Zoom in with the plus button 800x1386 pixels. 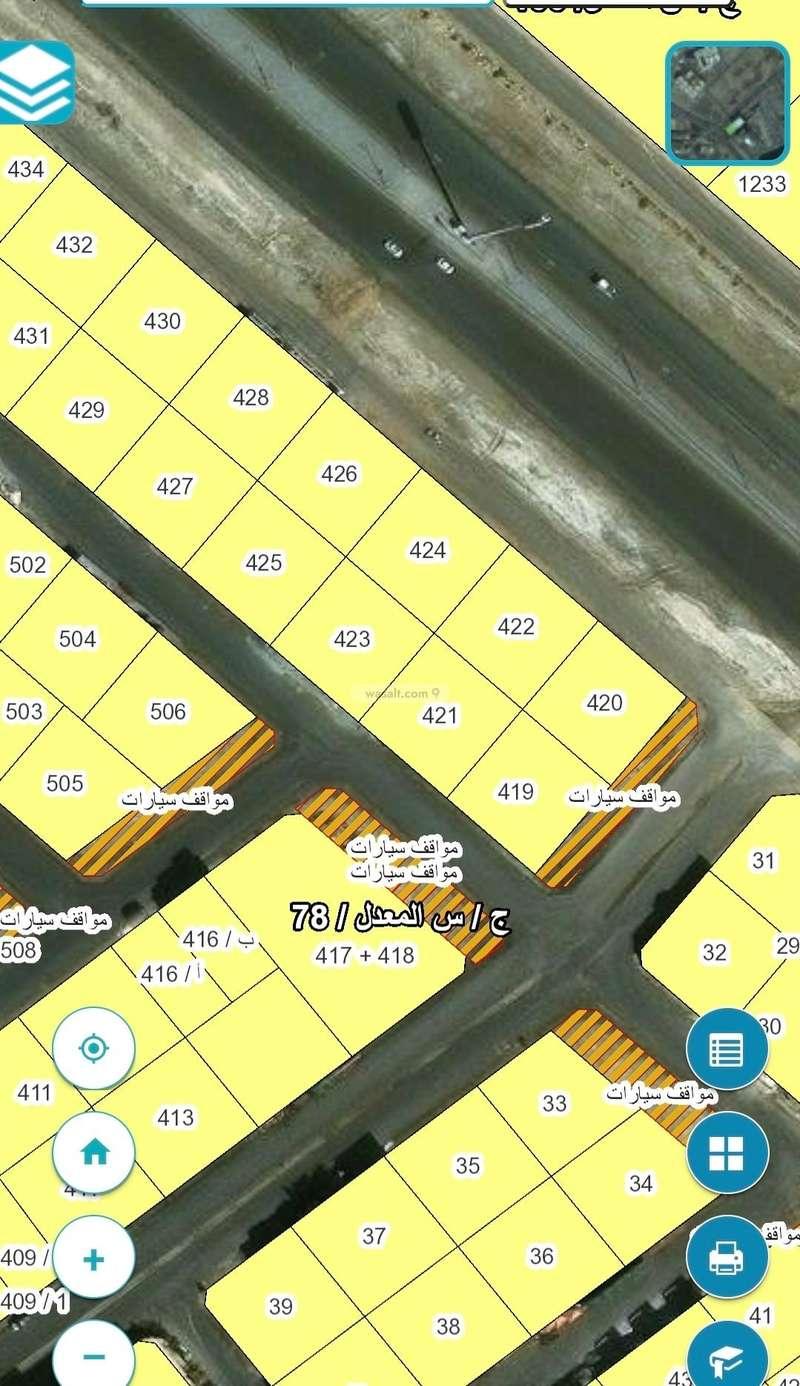pos(93,1258)
